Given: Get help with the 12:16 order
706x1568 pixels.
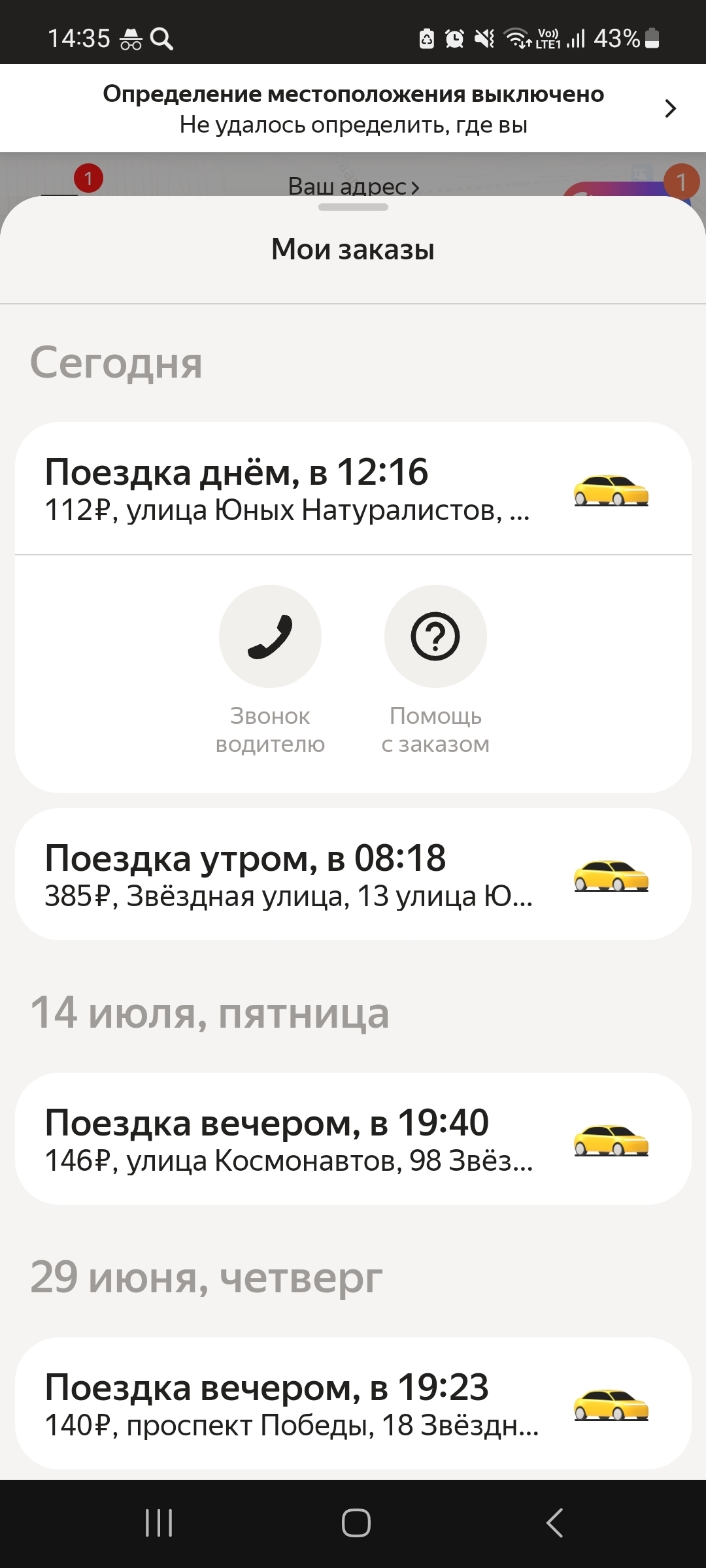Looking at the screenshot, I should 435,636.
